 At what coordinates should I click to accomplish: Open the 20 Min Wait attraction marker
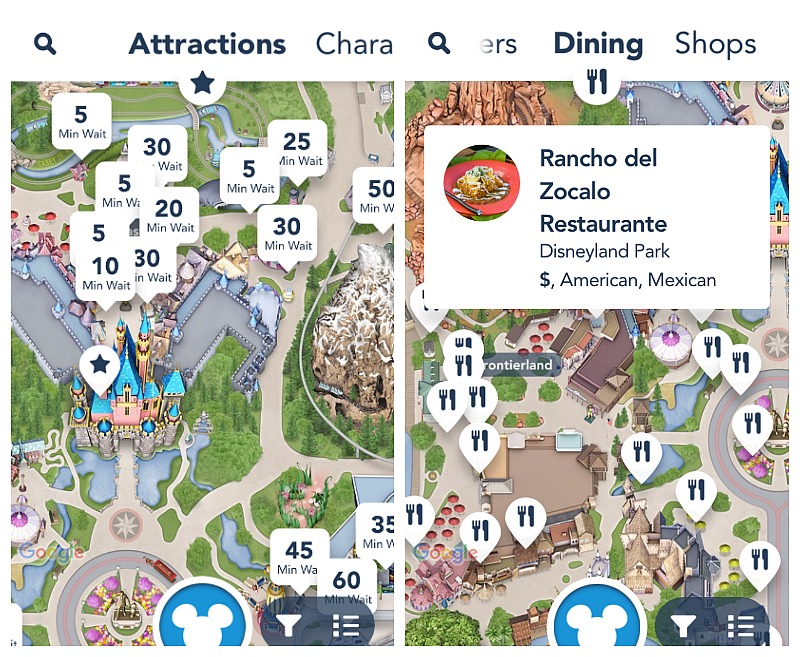169,215
